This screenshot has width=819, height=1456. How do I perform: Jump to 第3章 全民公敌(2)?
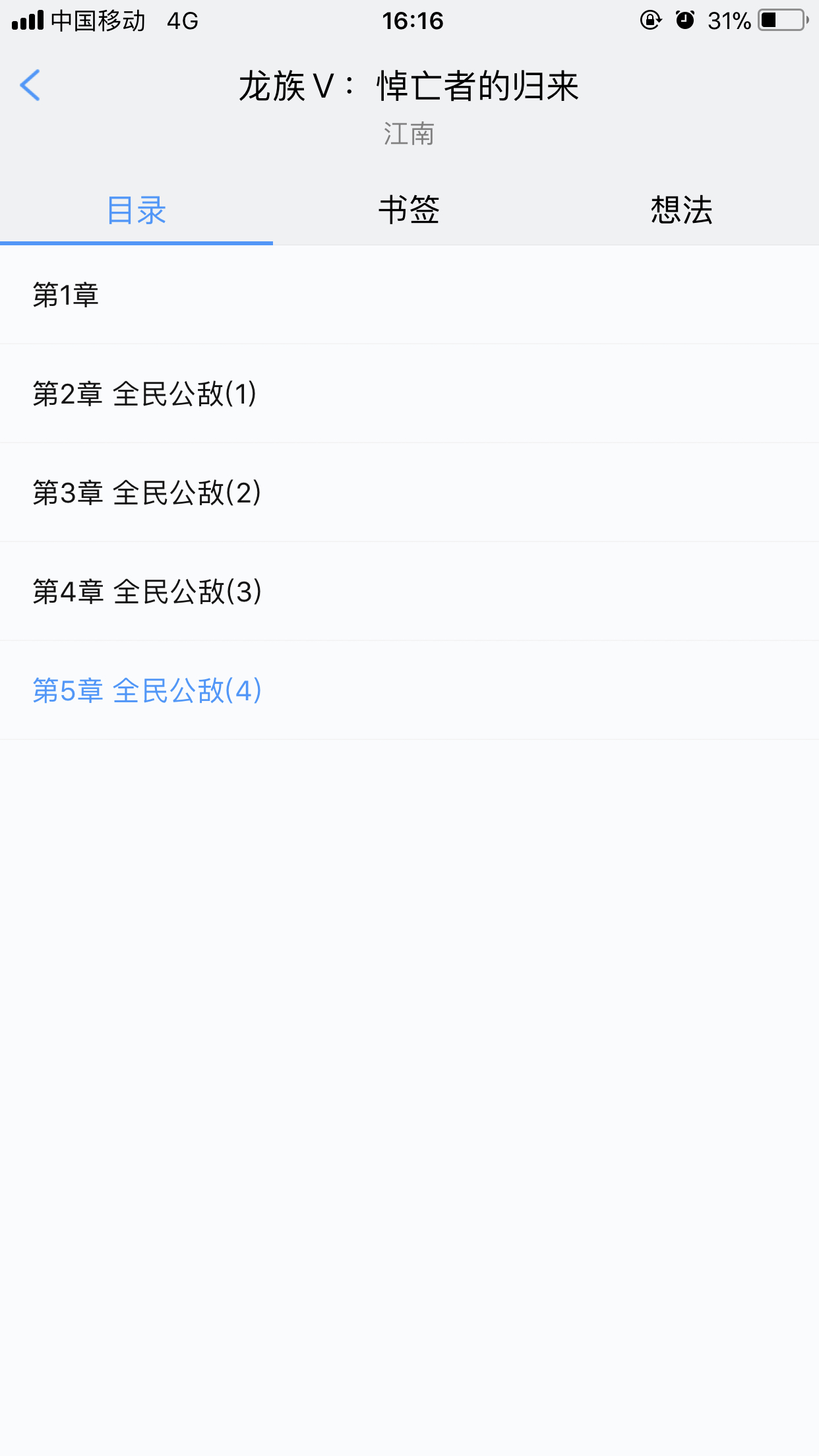pos(409,493)
